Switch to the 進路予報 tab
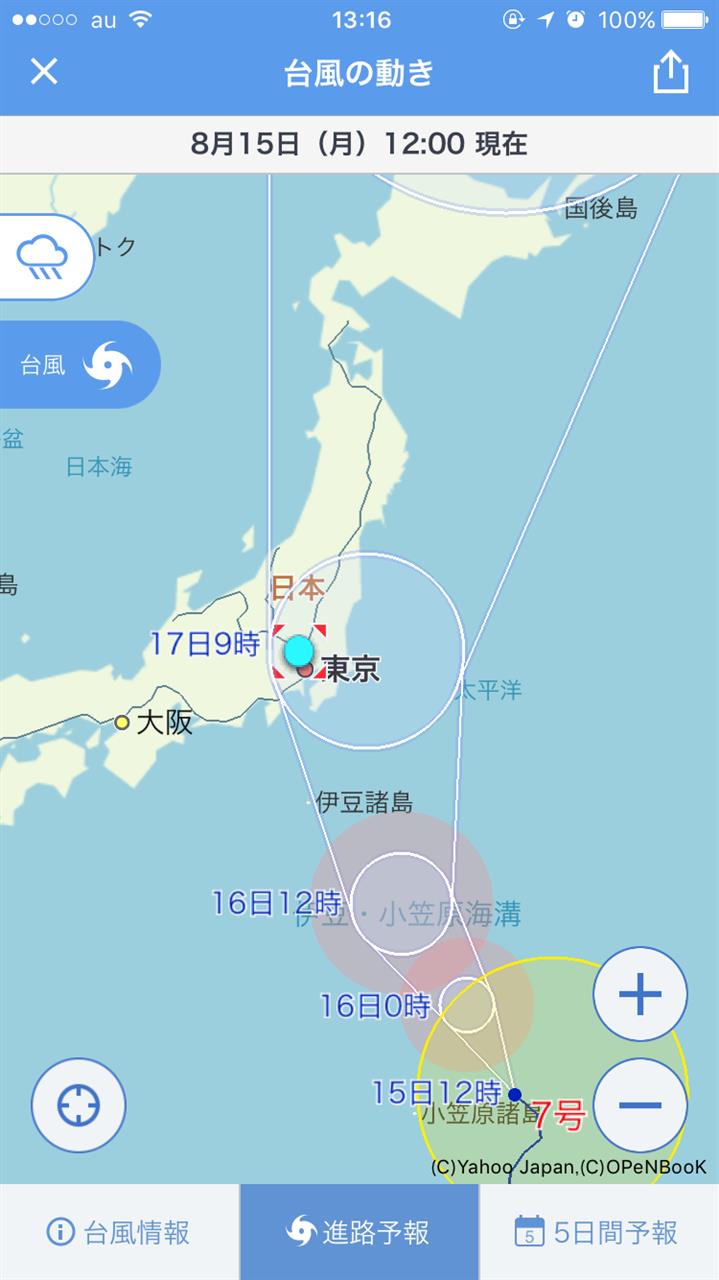 tap(359, 1232)
